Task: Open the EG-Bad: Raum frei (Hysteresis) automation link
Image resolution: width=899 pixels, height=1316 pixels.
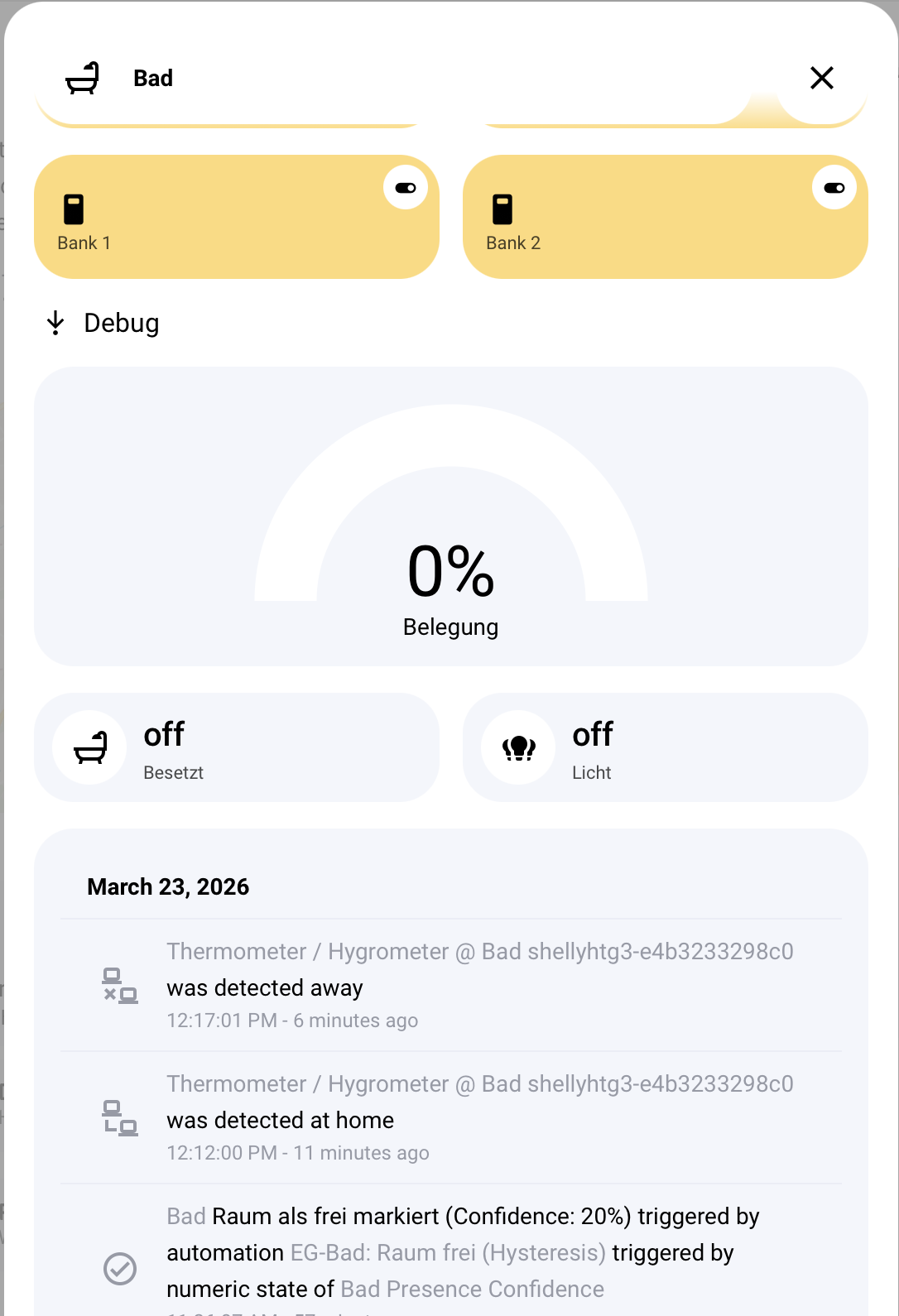Action: coord(448,1252)
